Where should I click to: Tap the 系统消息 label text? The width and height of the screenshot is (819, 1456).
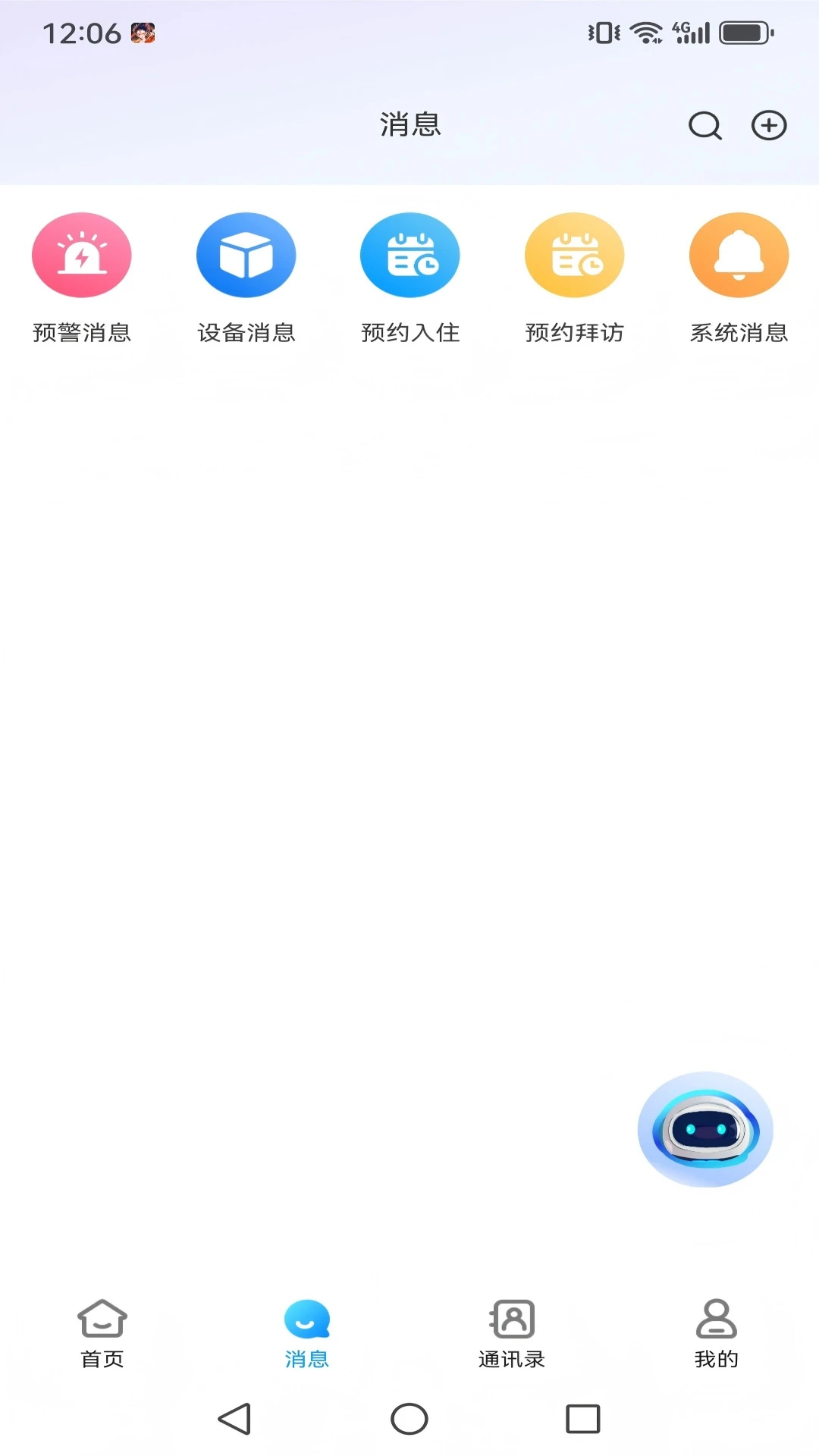point(738,331)
